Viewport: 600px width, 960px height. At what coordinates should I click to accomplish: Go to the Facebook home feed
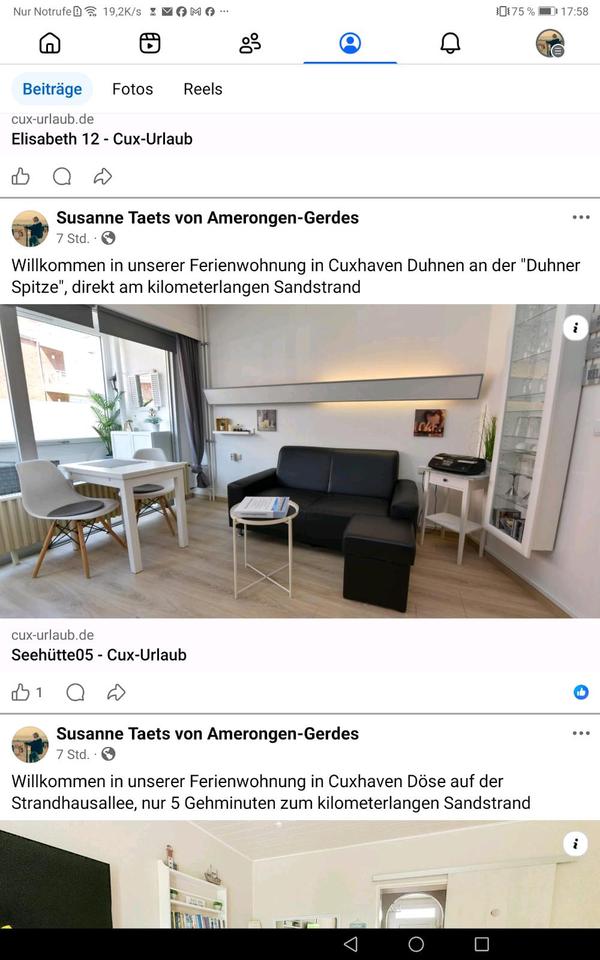49,43
